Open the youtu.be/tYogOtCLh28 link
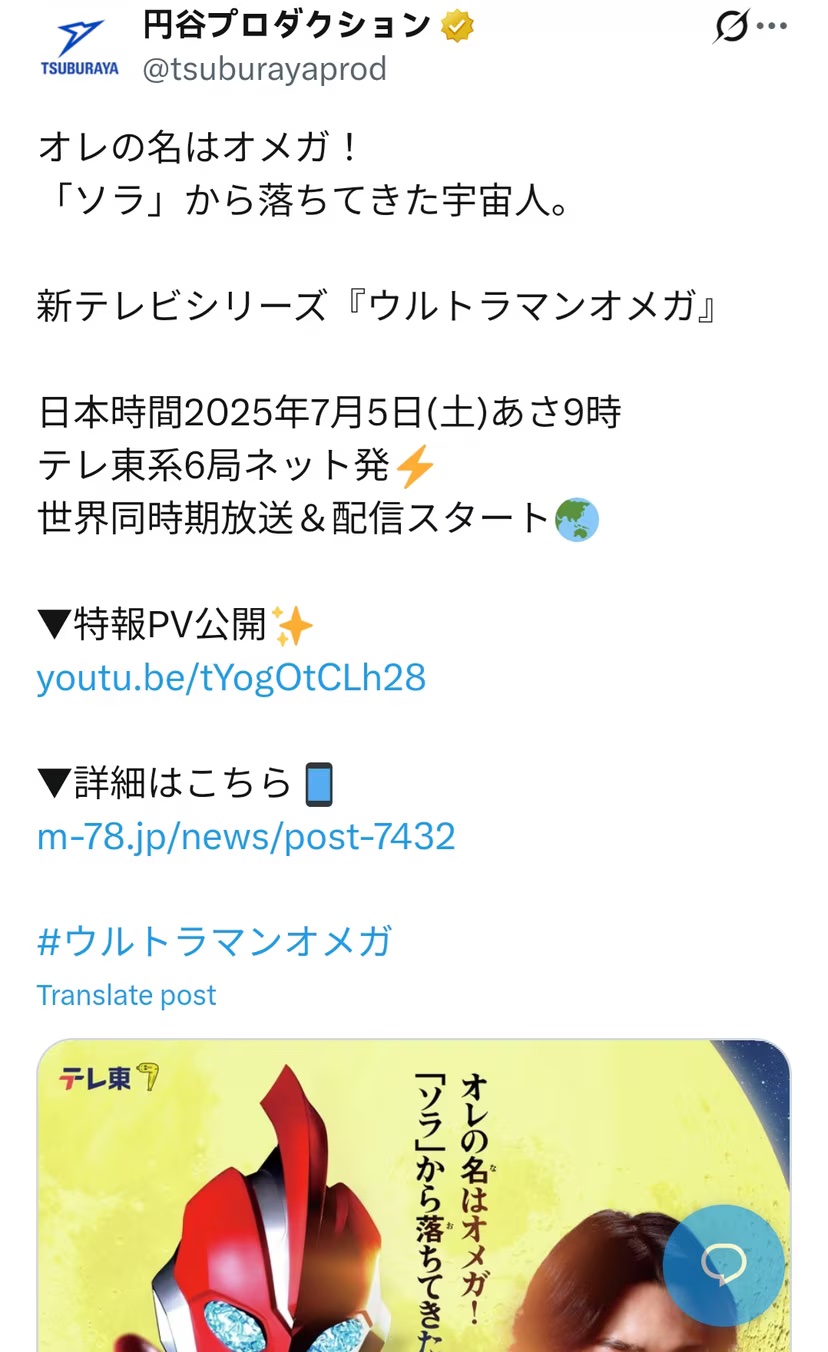 click(231, 678)
